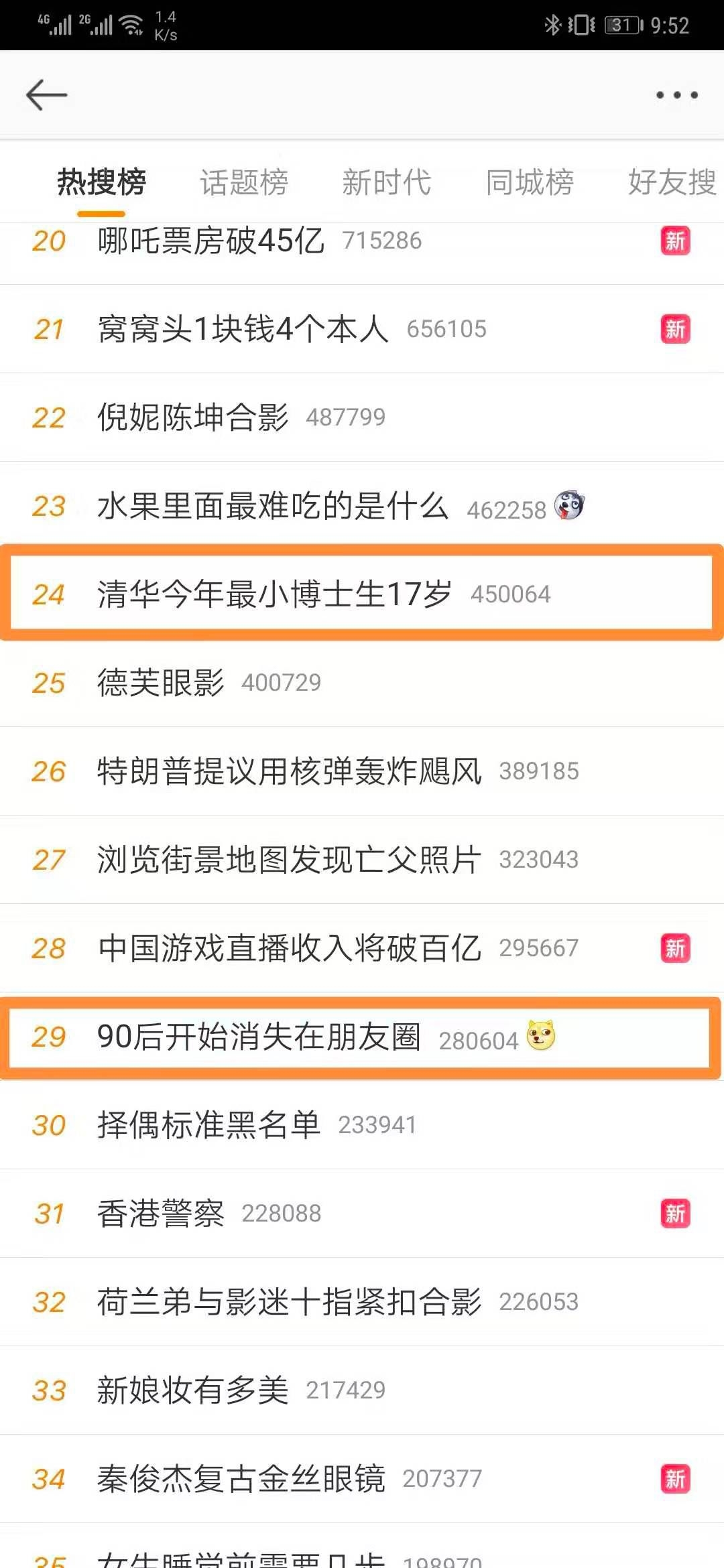Open the three-dot overflow menu

click(x=676, y=95)
